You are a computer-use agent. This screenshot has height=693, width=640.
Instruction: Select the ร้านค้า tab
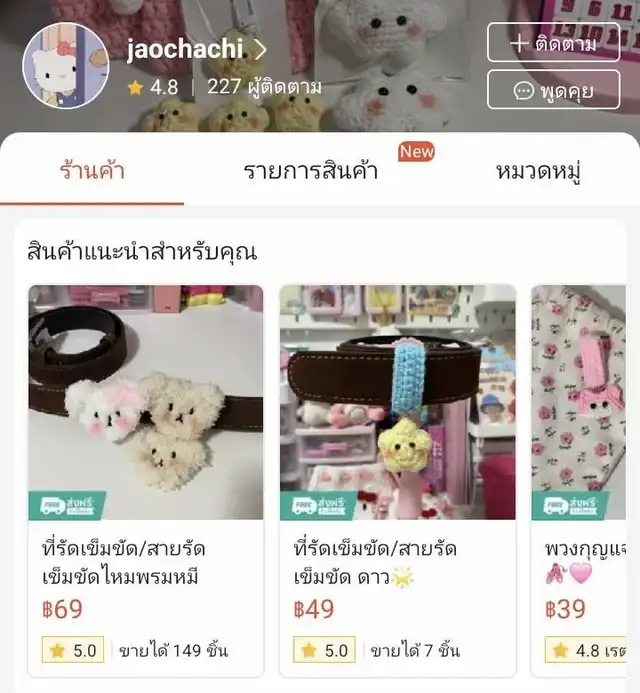click(92, 171)
